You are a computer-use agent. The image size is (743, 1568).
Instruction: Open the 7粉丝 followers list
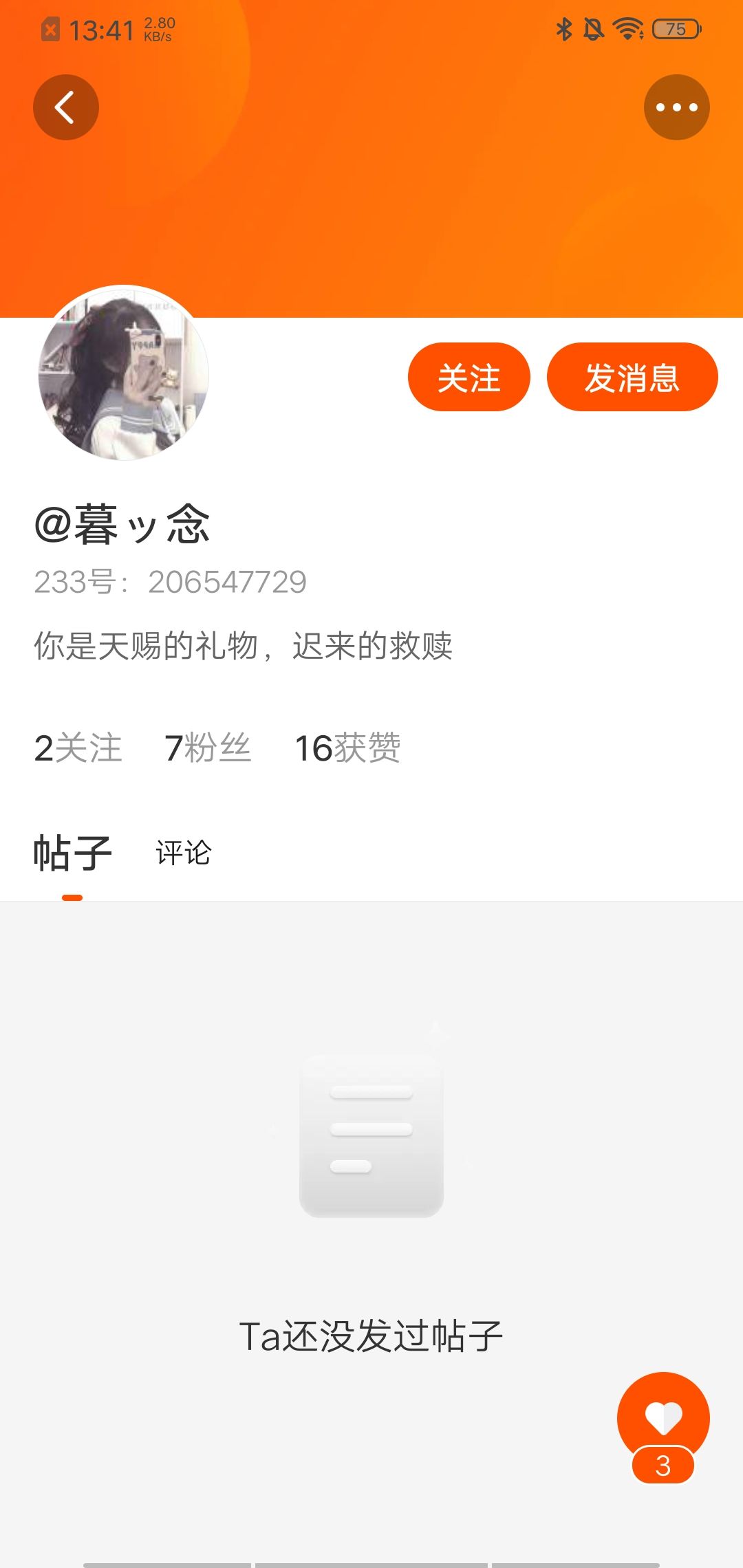tap(208, 748)
